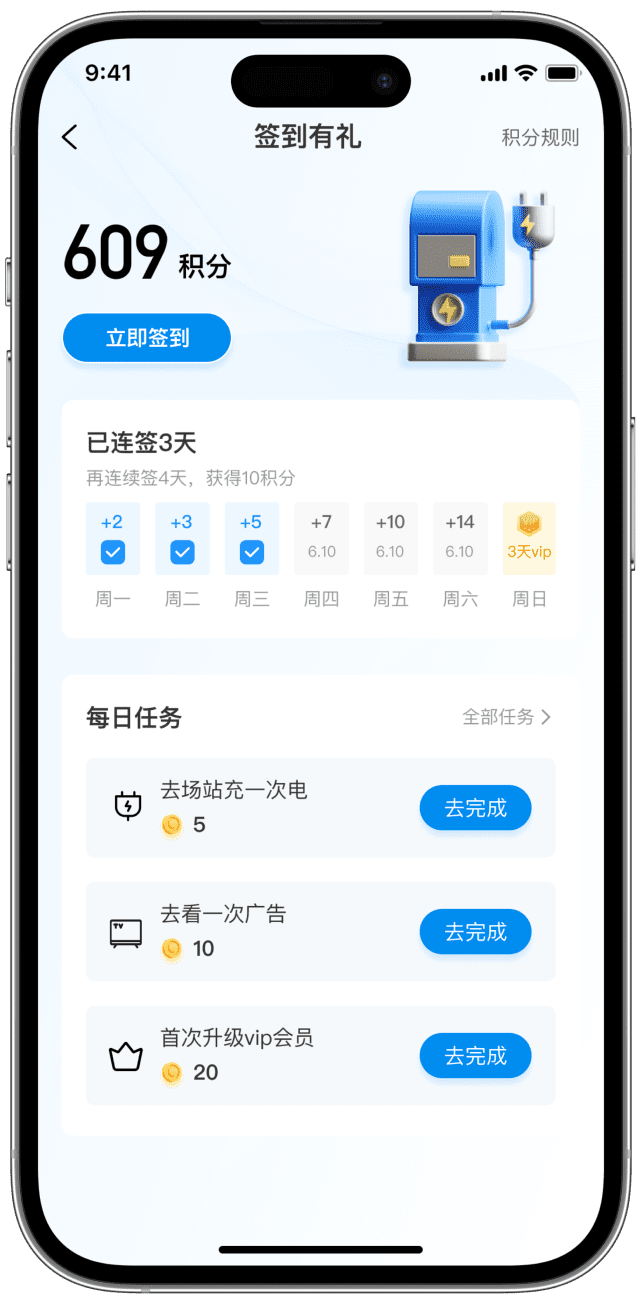The width and height of the screenshot is (642, 1304).
Task: Tap the 立即签到 check-in button
Action: click(147, 338)
